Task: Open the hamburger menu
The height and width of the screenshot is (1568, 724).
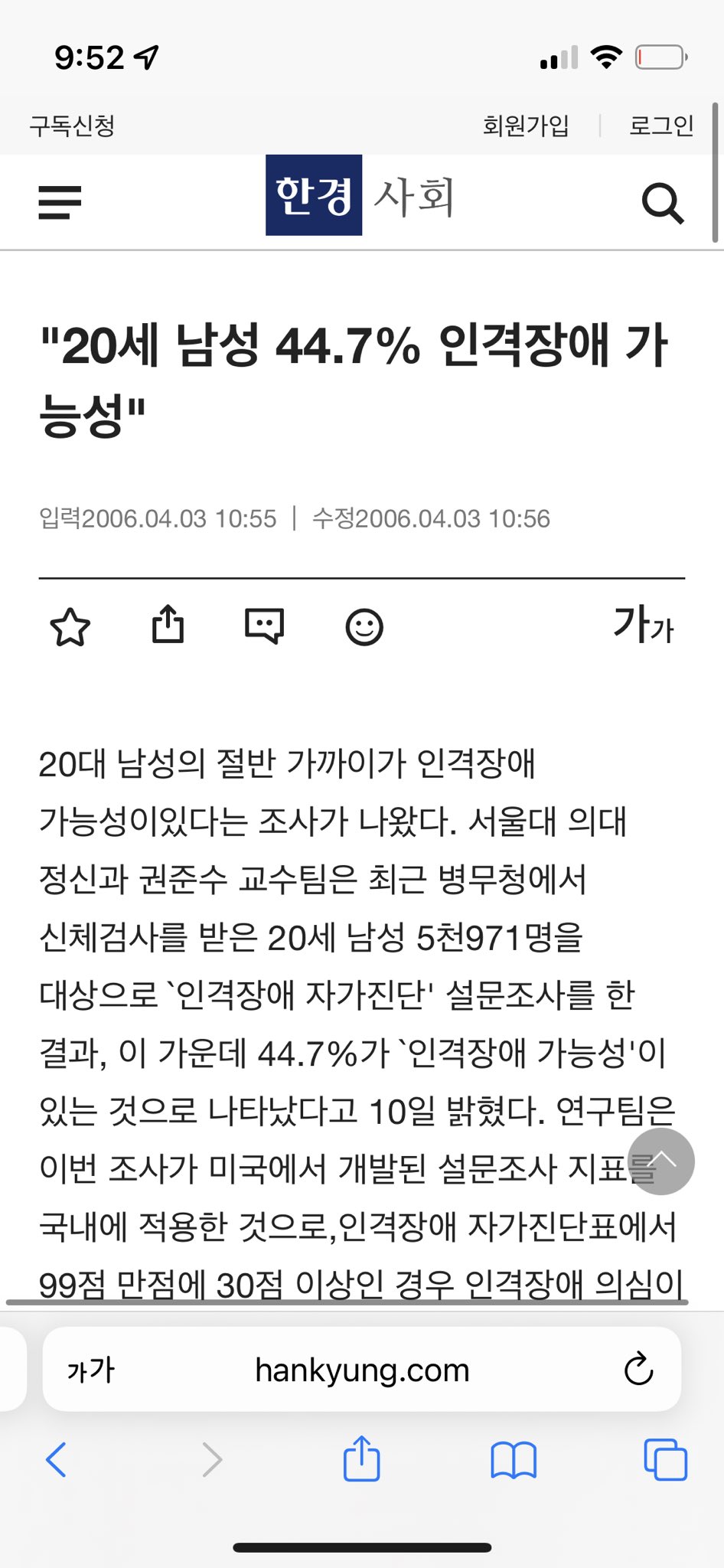Action: pyautogui.click(x=60, y=202)
